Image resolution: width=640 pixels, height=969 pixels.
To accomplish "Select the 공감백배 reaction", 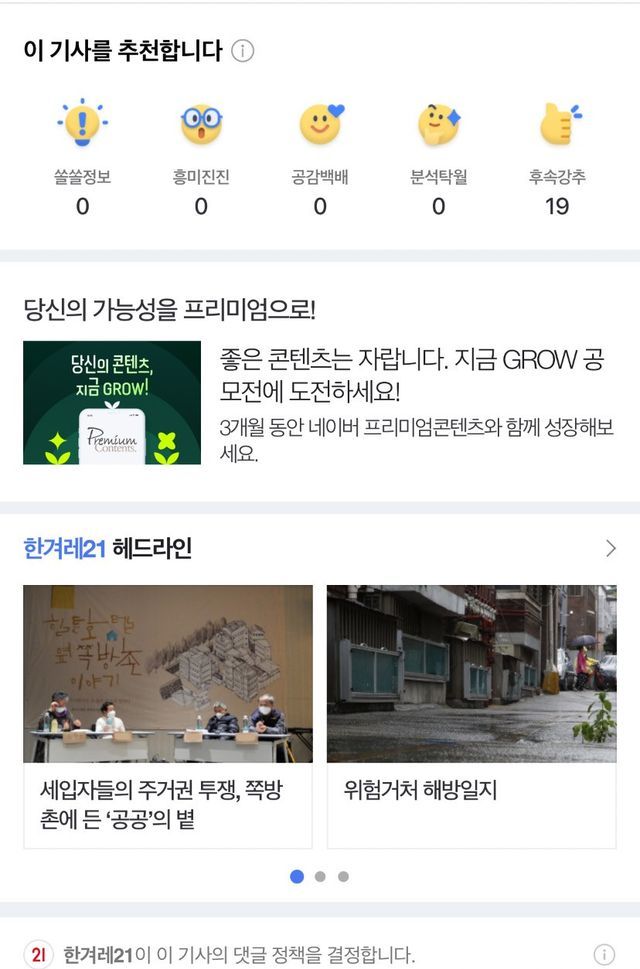I will (320, 157).
